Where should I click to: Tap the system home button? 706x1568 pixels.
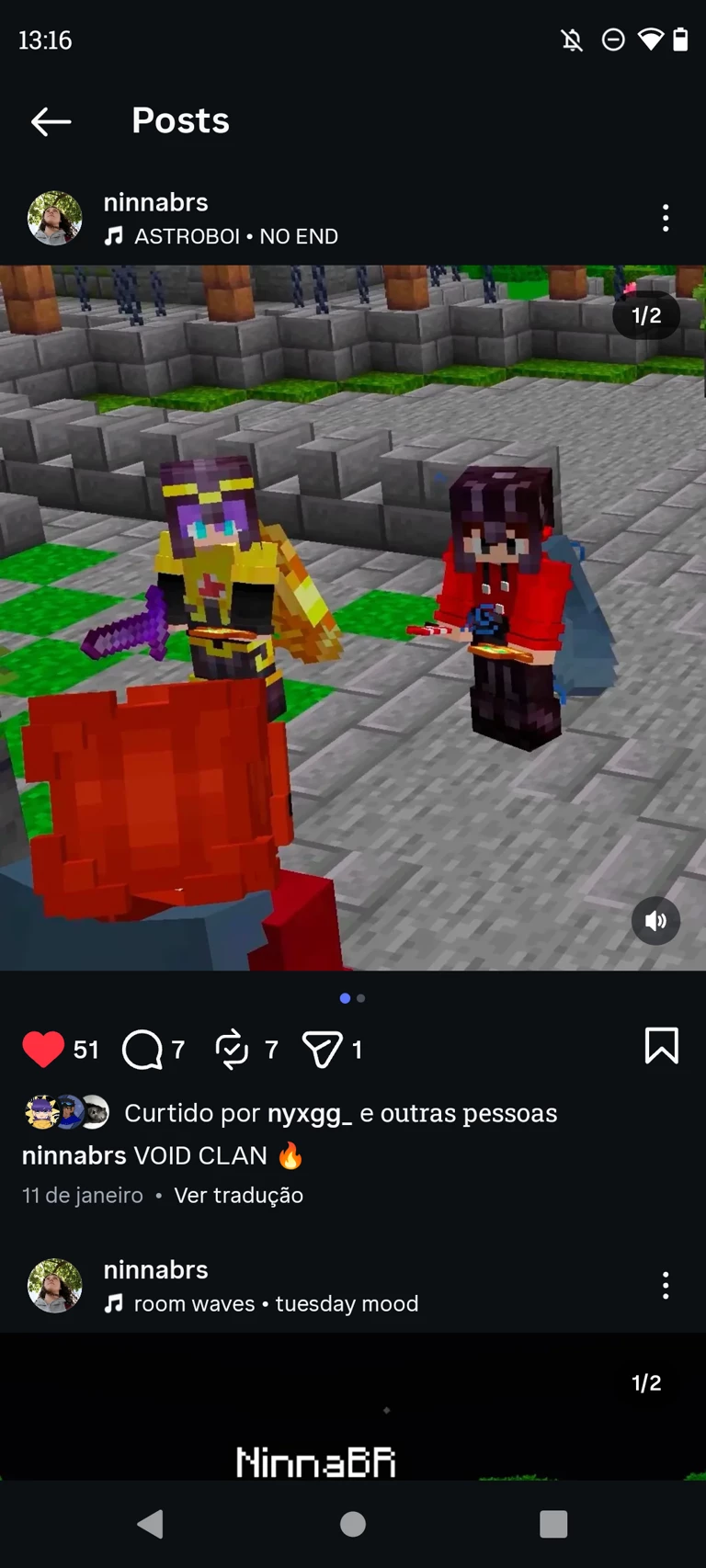353,1524
